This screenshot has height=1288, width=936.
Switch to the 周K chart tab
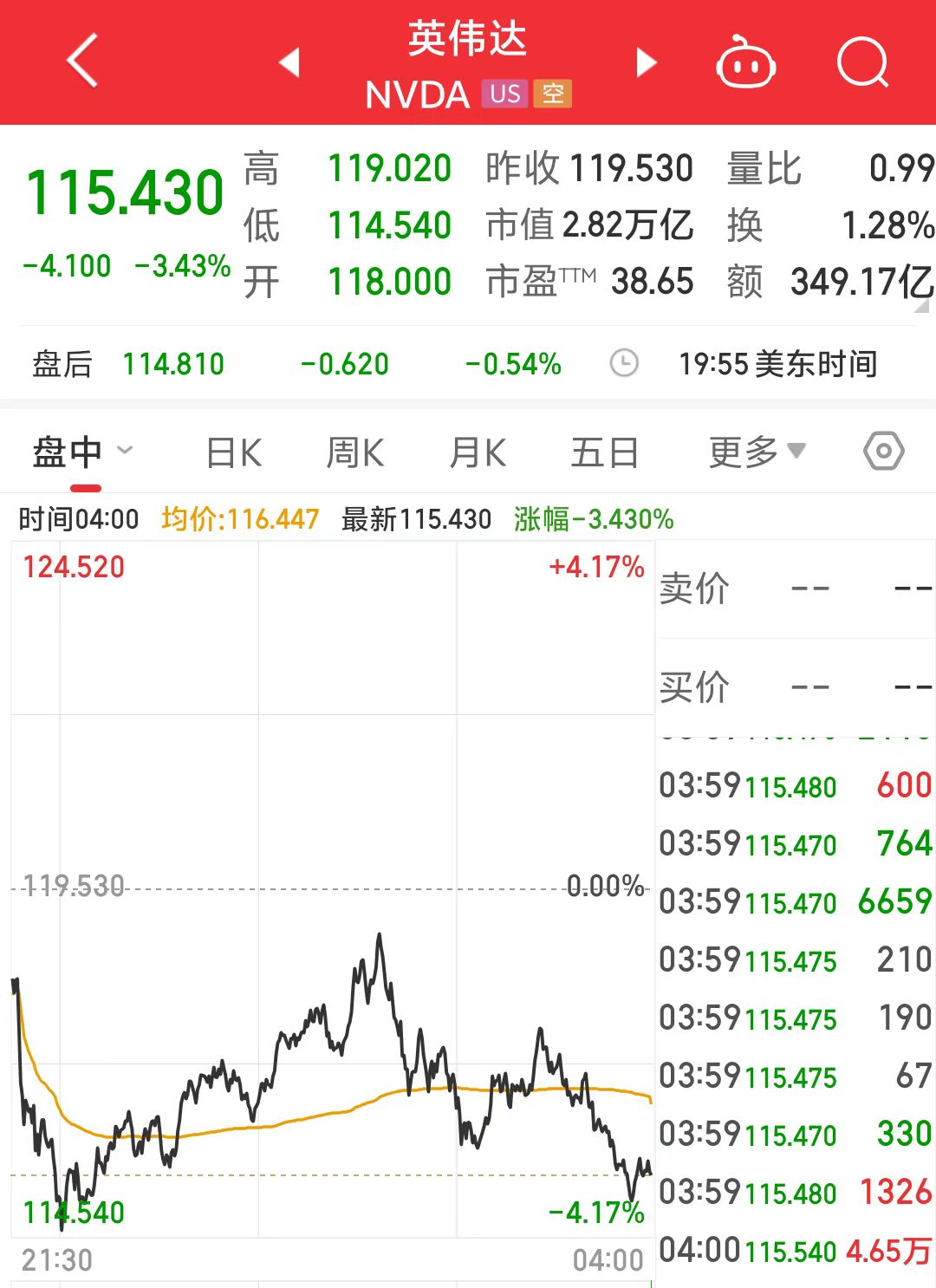(354, 452)
